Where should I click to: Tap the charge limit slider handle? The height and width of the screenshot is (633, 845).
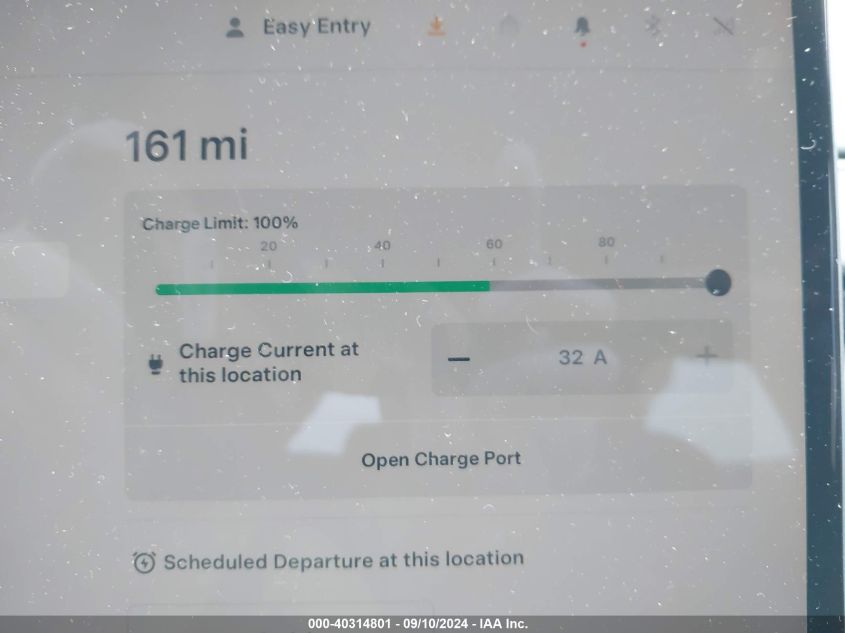pyautogui.click(x=717, y=283)
